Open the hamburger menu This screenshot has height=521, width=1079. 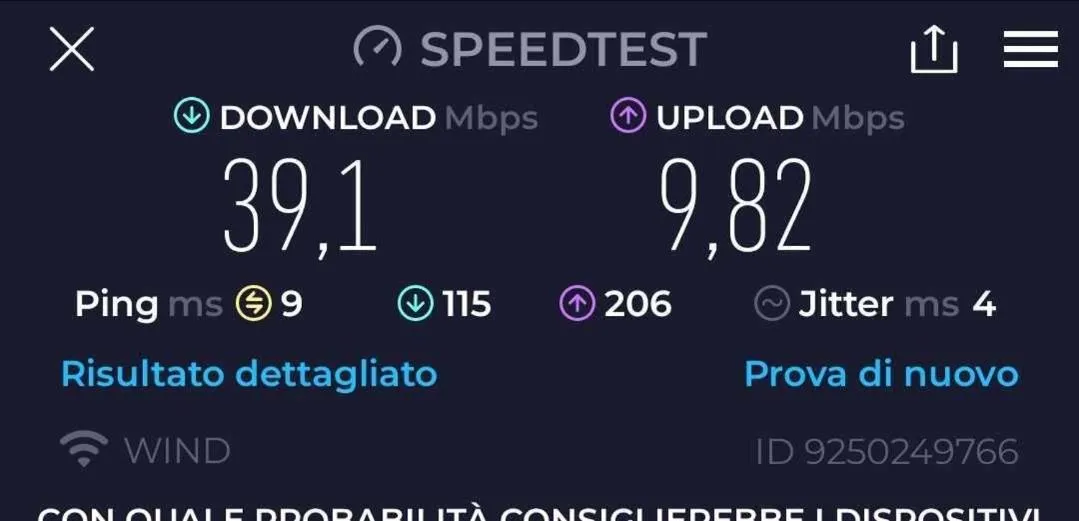[1030, 49]
